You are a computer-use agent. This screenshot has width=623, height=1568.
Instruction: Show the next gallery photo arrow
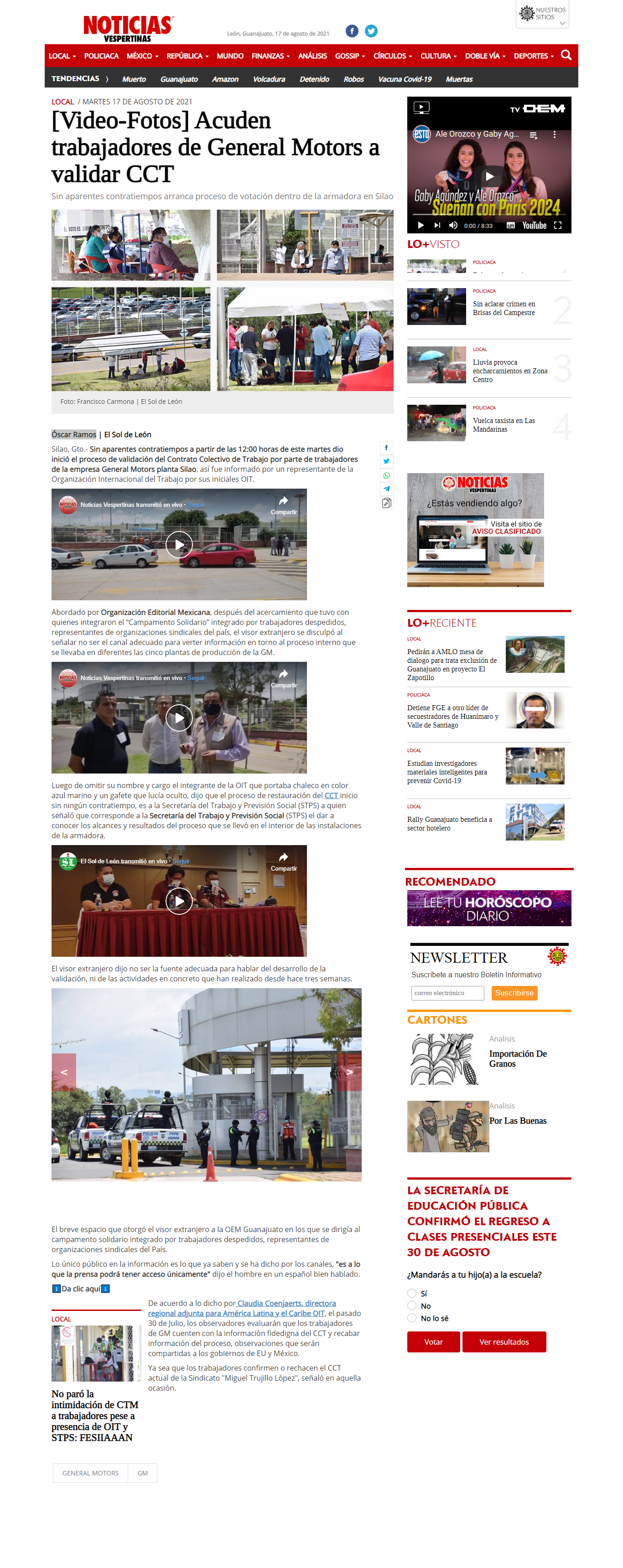349,1072
